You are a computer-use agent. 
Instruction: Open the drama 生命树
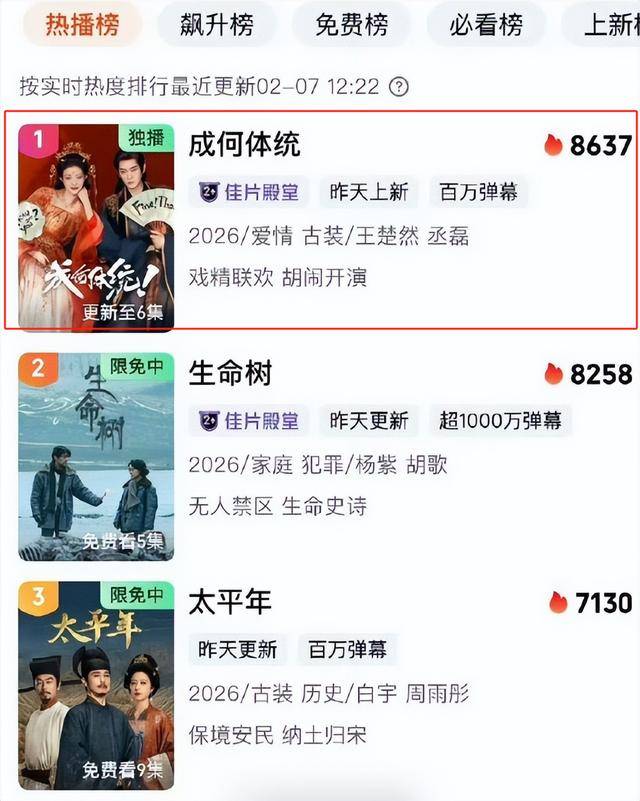pyautogui.click(x=231, y=374)
